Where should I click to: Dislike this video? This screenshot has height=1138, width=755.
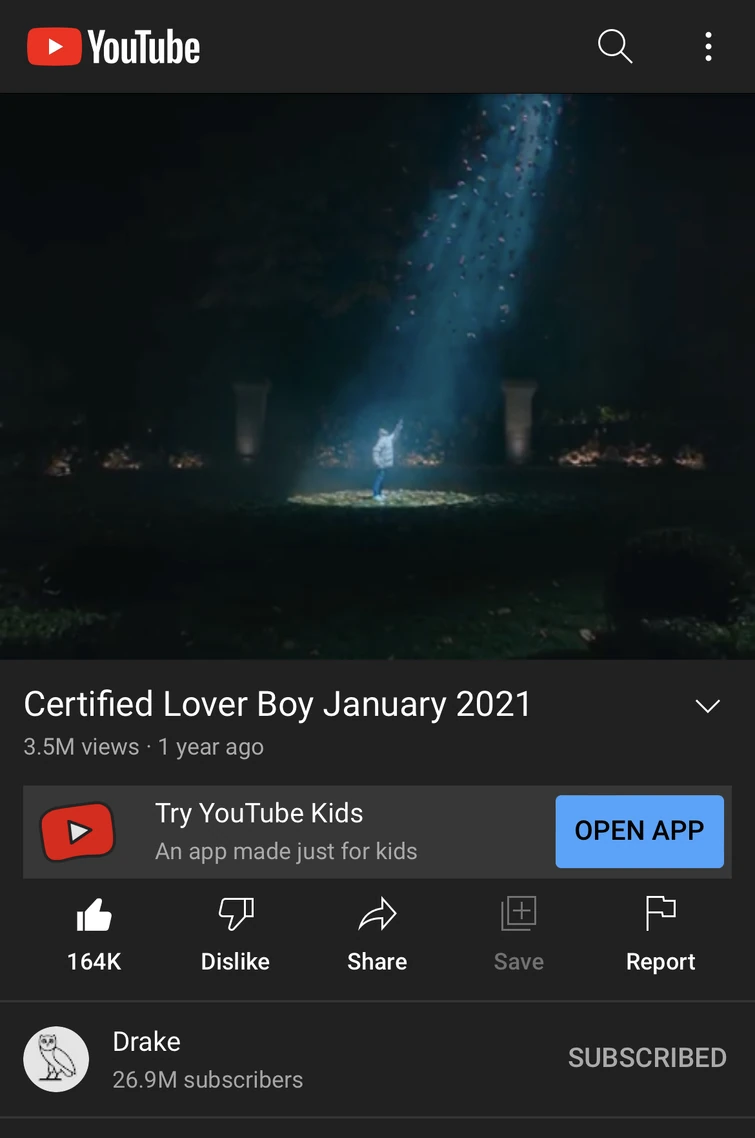pyautogui.click(x=235, y=932)
